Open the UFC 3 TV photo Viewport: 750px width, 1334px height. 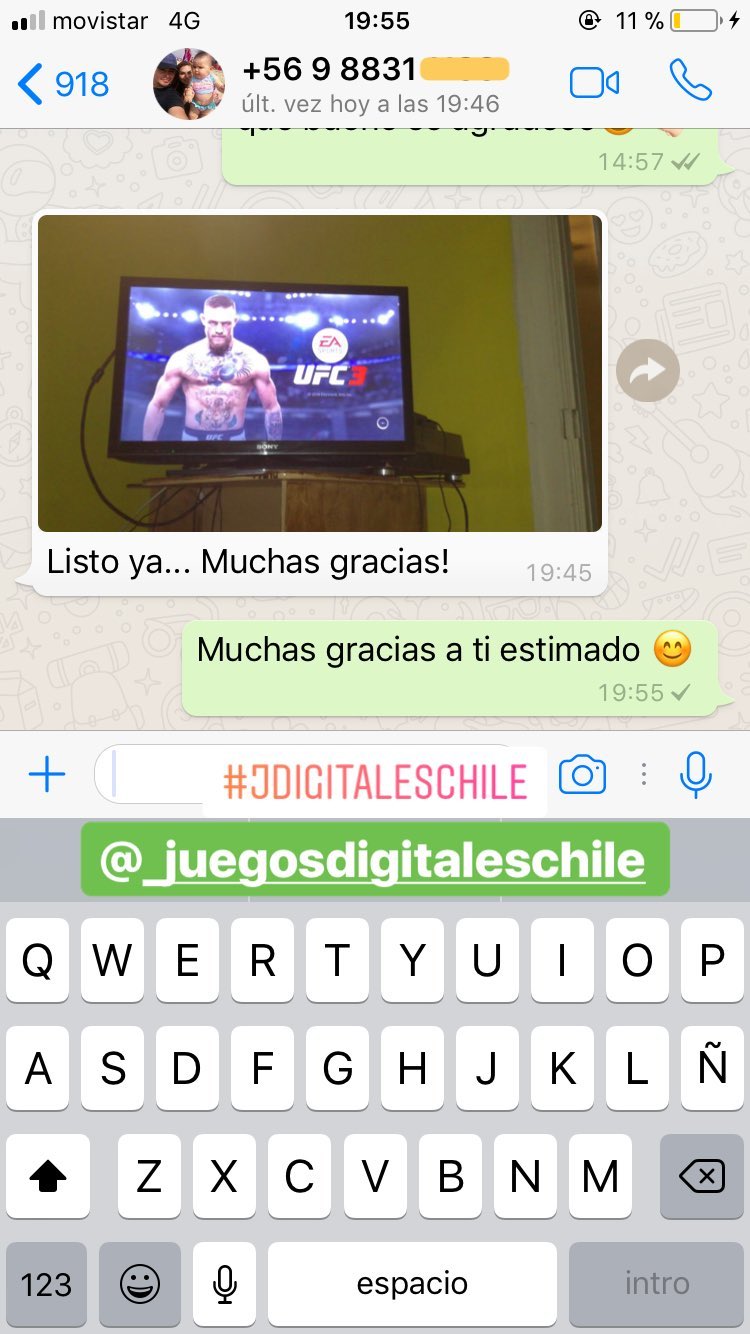coord(320,373)
